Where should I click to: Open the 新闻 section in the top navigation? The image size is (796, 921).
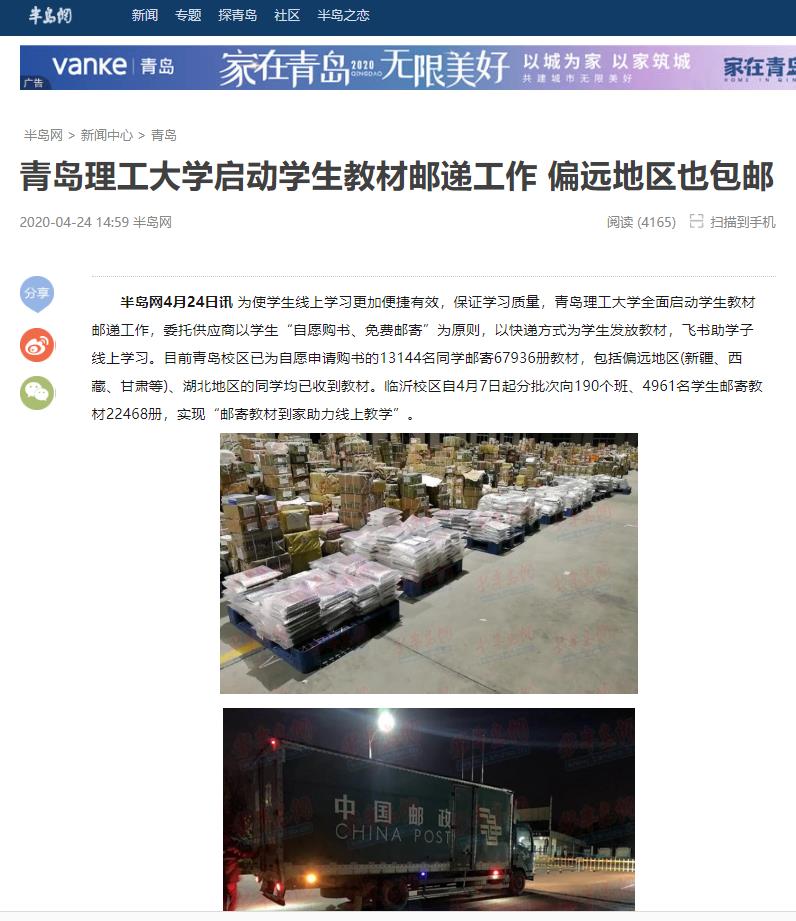(x=145, y=15)
